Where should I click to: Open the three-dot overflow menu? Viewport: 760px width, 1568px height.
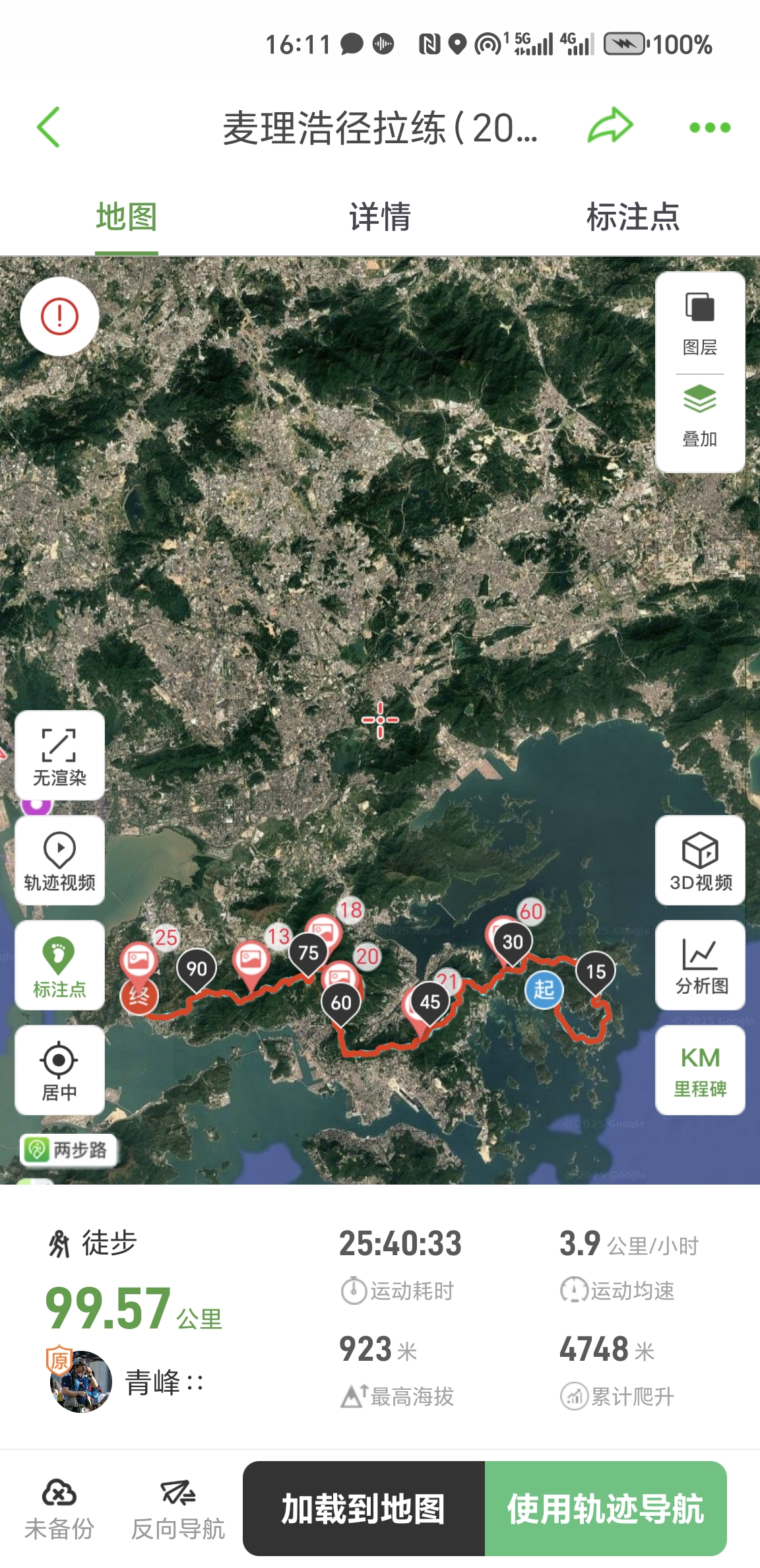709,127
